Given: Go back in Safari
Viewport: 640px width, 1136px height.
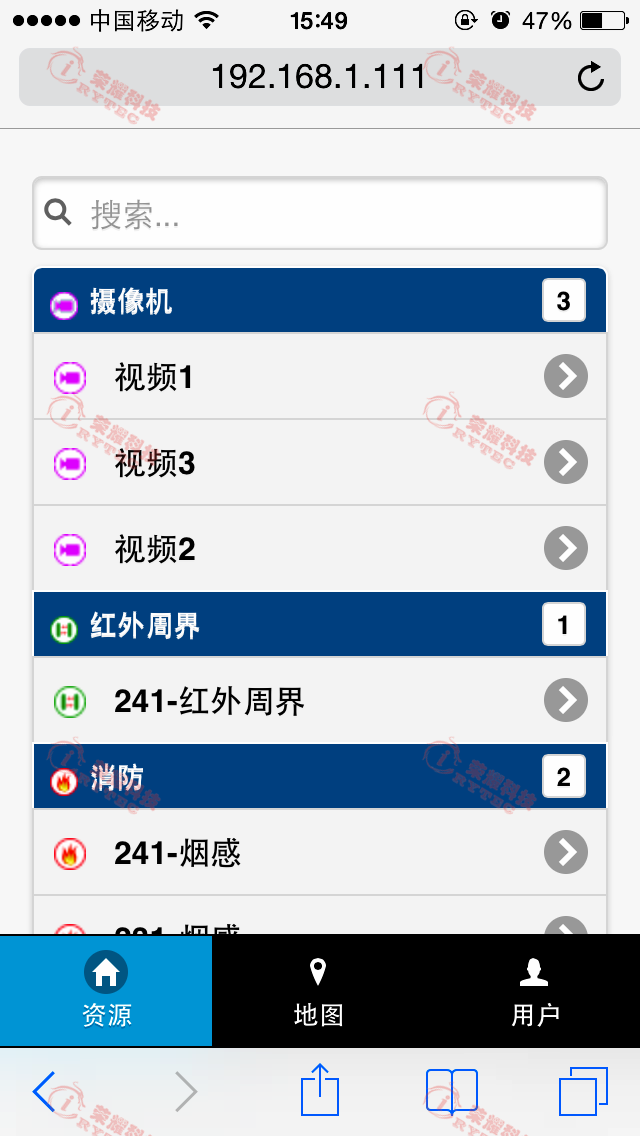Looking at the screenshot, I should [x=44, y=1091].
